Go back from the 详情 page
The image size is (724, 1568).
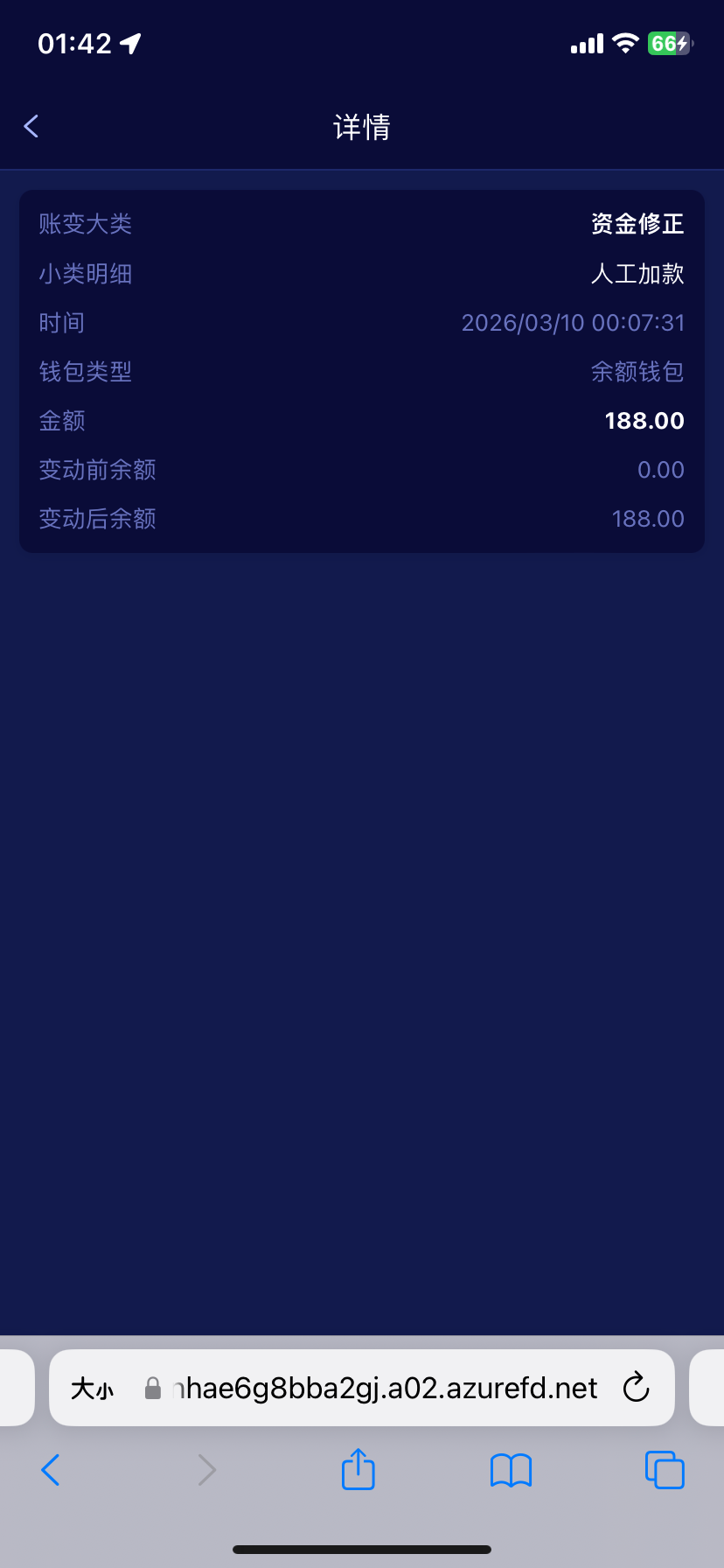31,127
